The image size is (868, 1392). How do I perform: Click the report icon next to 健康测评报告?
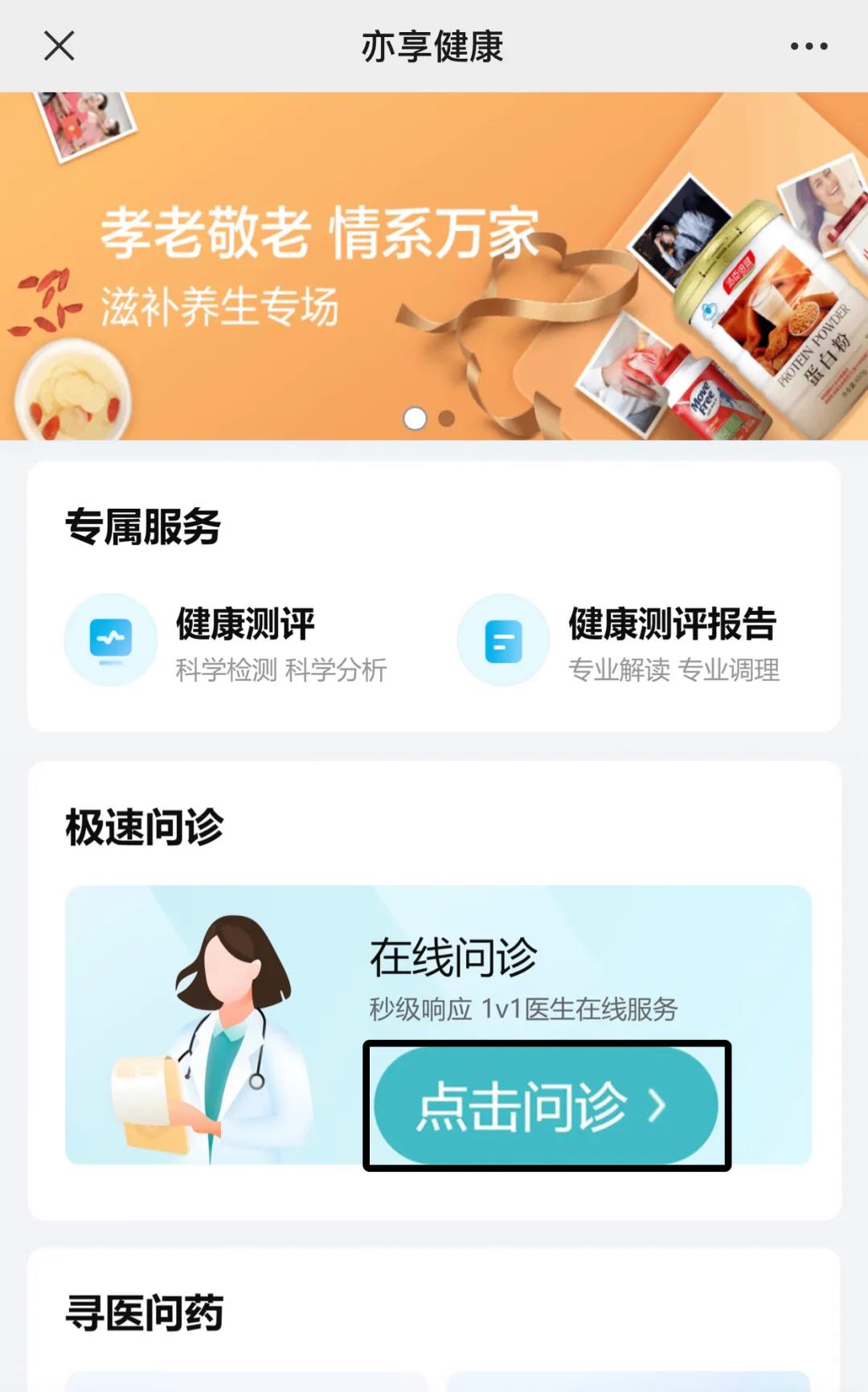[502, 639]
